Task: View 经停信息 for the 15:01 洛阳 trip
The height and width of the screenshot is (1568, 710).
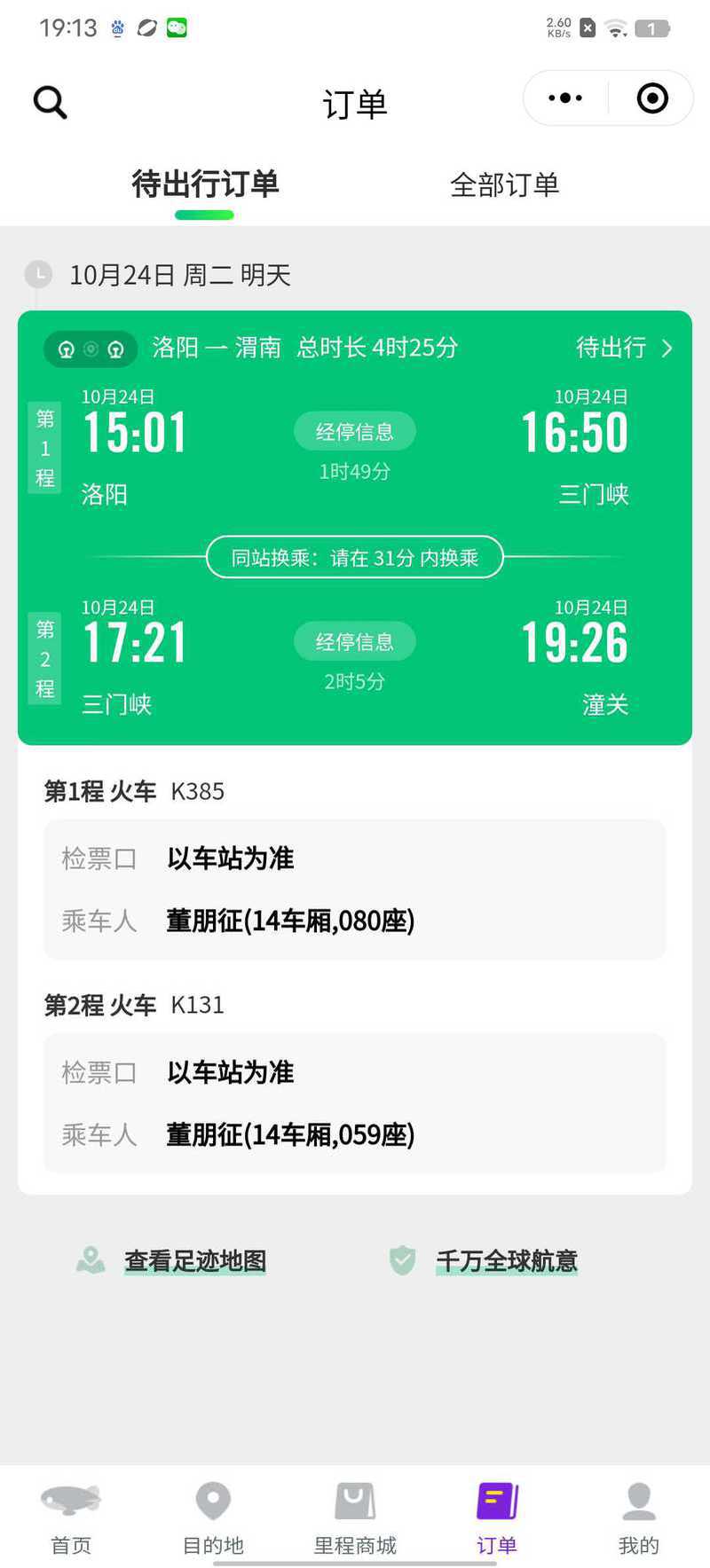Action: pyautogui.click(x=355, y=432)
